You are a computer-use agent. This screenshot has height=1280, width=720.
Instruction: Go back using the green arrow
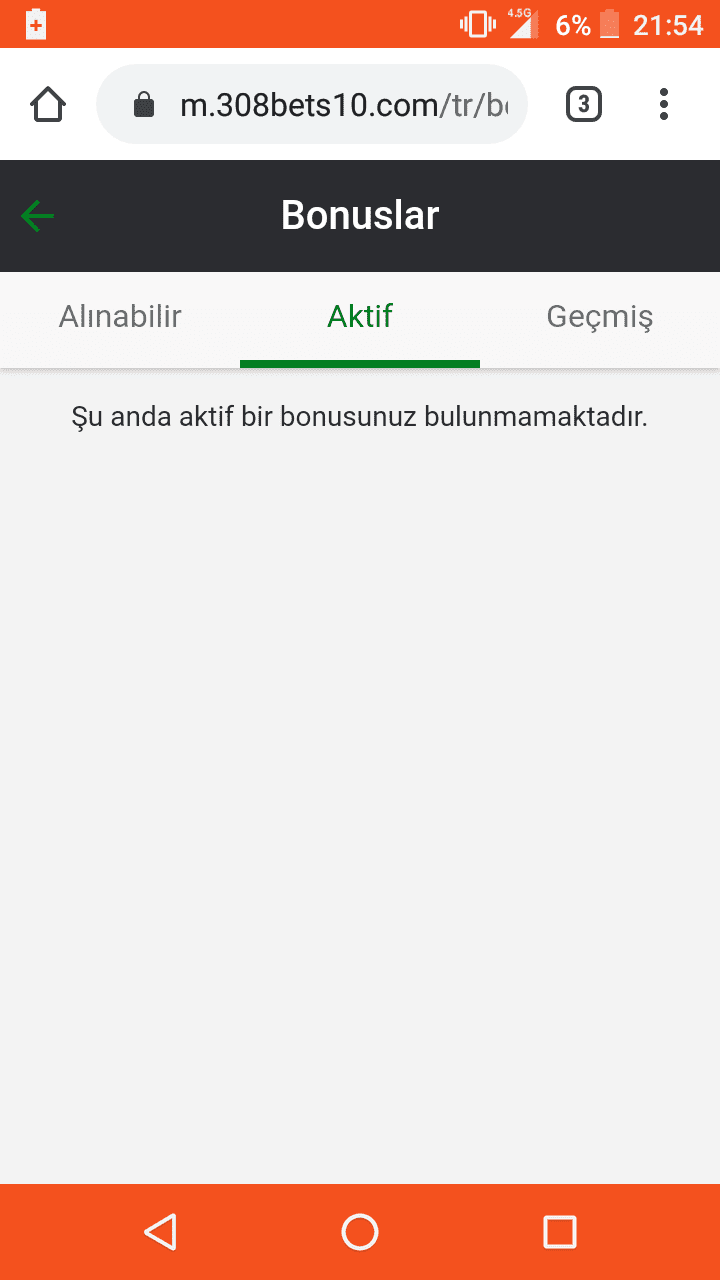point(37,215)
